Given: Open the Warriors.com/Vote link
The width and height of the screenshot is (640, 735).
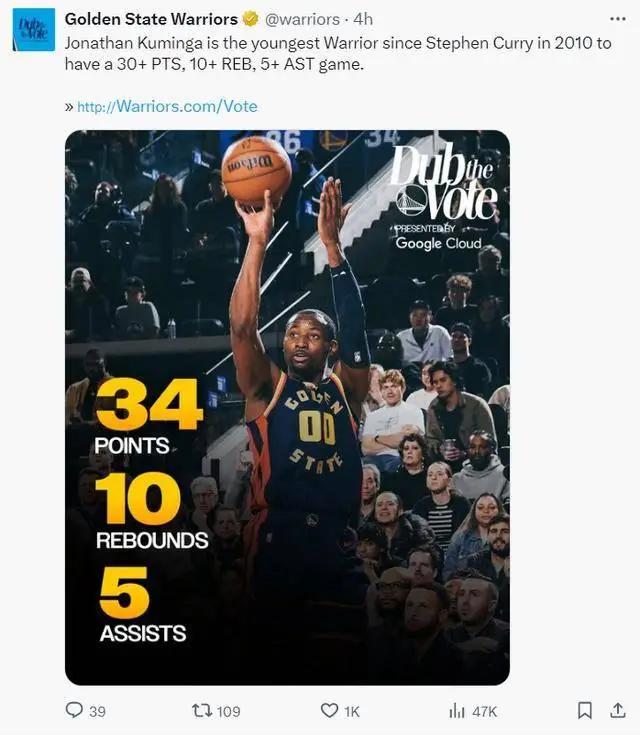Looking at the screenshot, I should click(167, 106).
